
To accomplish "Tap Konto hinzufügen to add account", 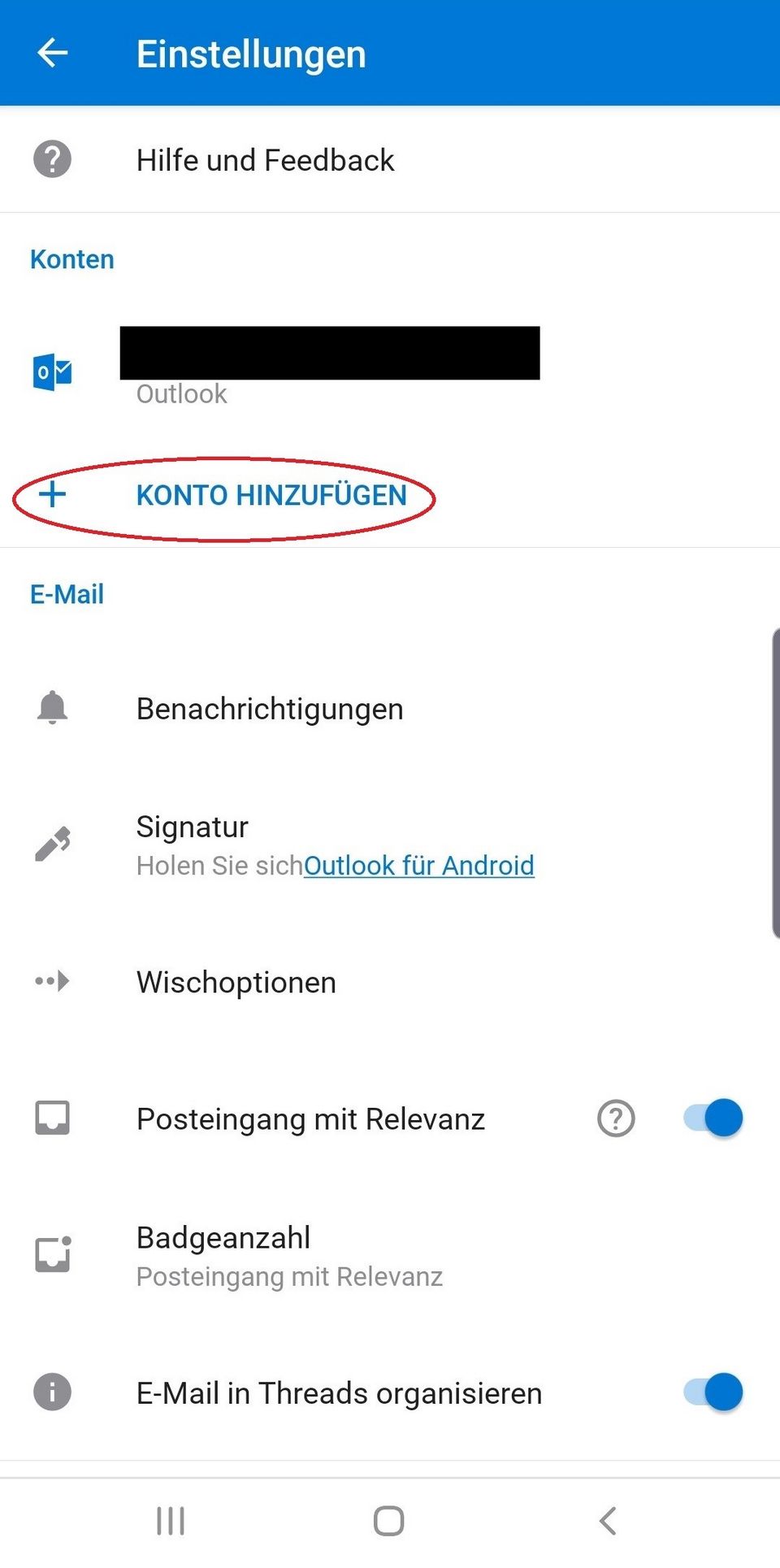I will click(271, 495).
